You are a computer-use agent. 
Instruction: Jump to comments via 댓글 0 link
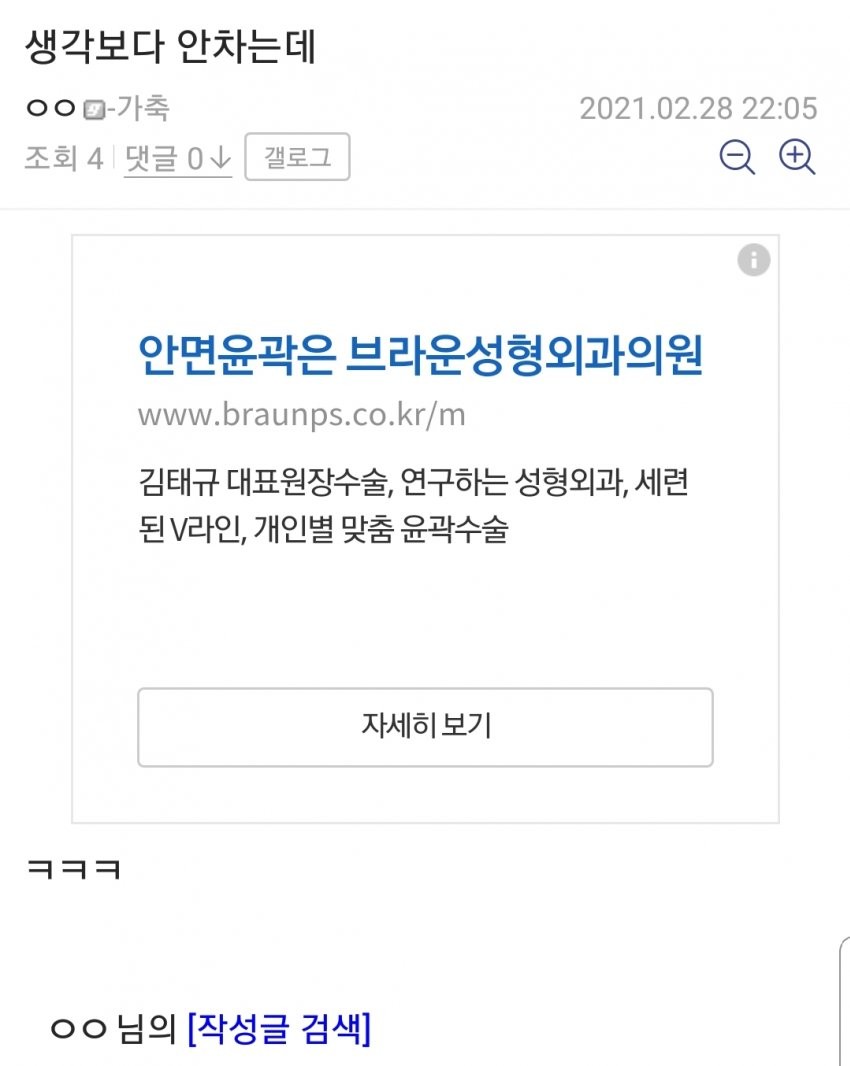click(x=177, y=159)
